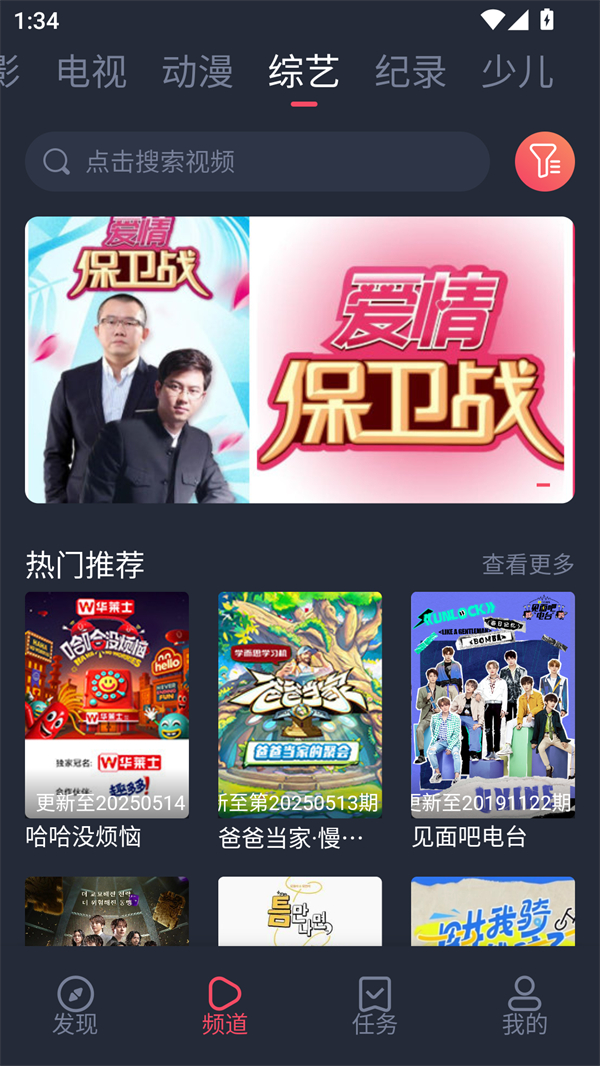The image size is (600, 1066).
Task: Switch to the 动漫 tab
Action: (x=198, y=72)
